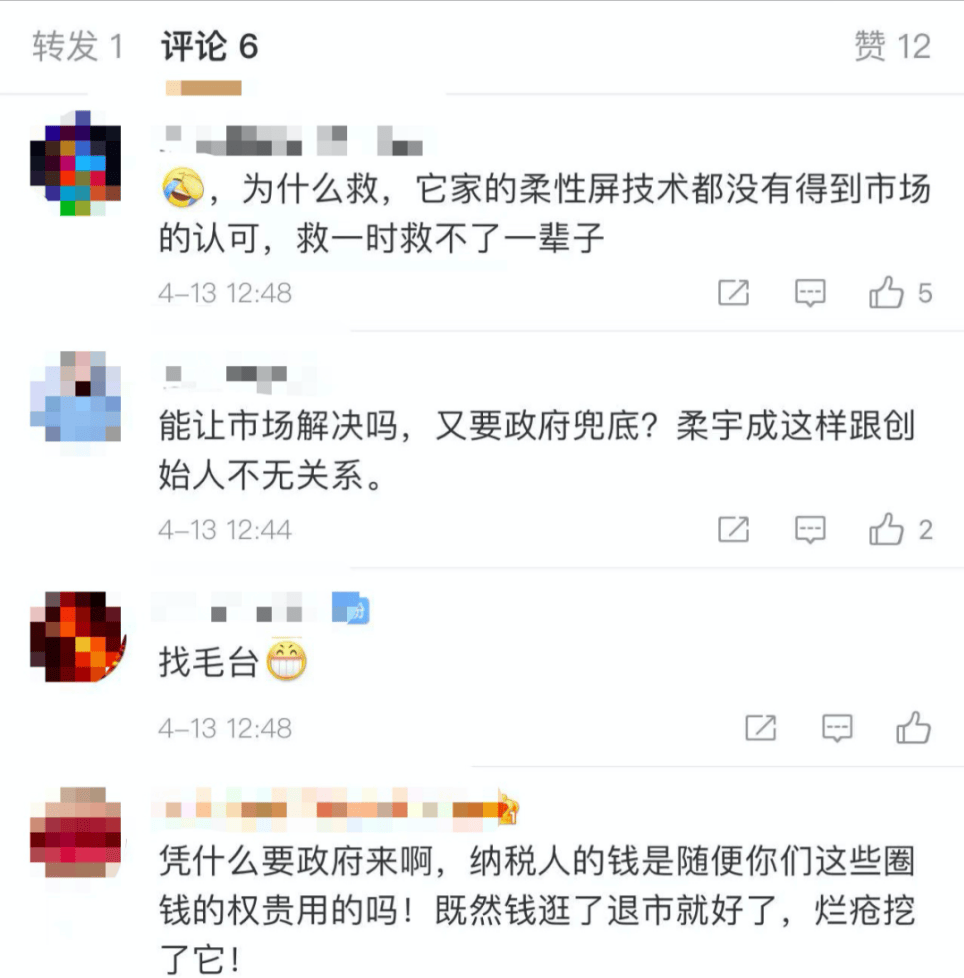The height and width of the screenshot is (978, 964).
Task: Repost the 能让市场解决吗 comment
Action: point(734,530)
